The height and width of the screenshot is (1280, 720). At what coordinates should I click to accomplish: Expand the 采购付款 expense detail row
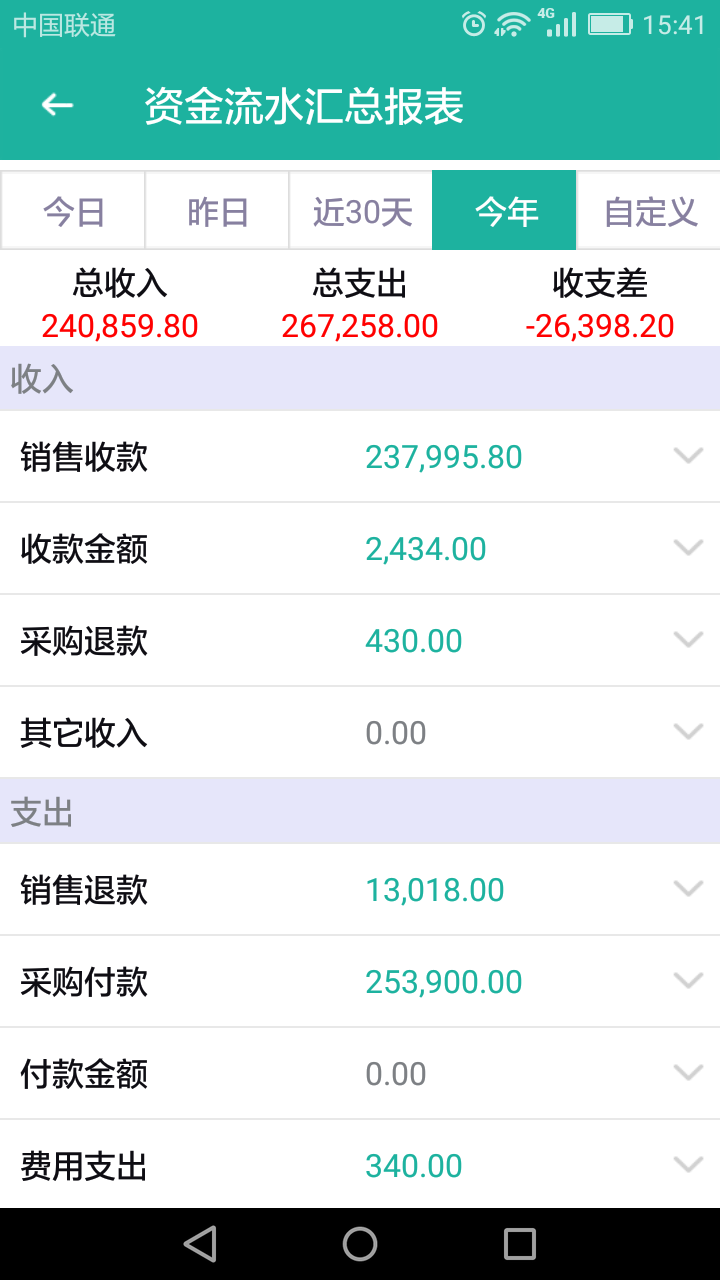tap(687, 980)
